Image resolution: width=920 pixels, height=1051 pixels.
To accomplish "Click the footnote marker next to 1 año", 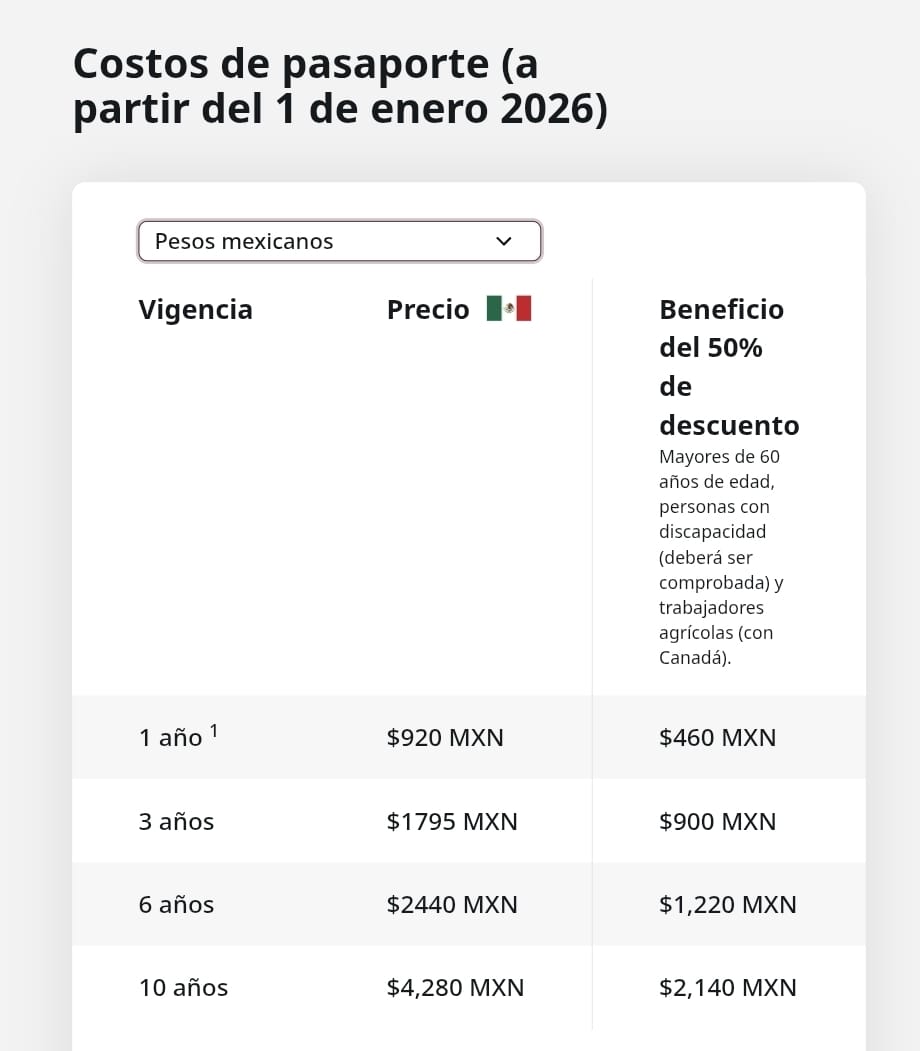I will pos(213,729).
